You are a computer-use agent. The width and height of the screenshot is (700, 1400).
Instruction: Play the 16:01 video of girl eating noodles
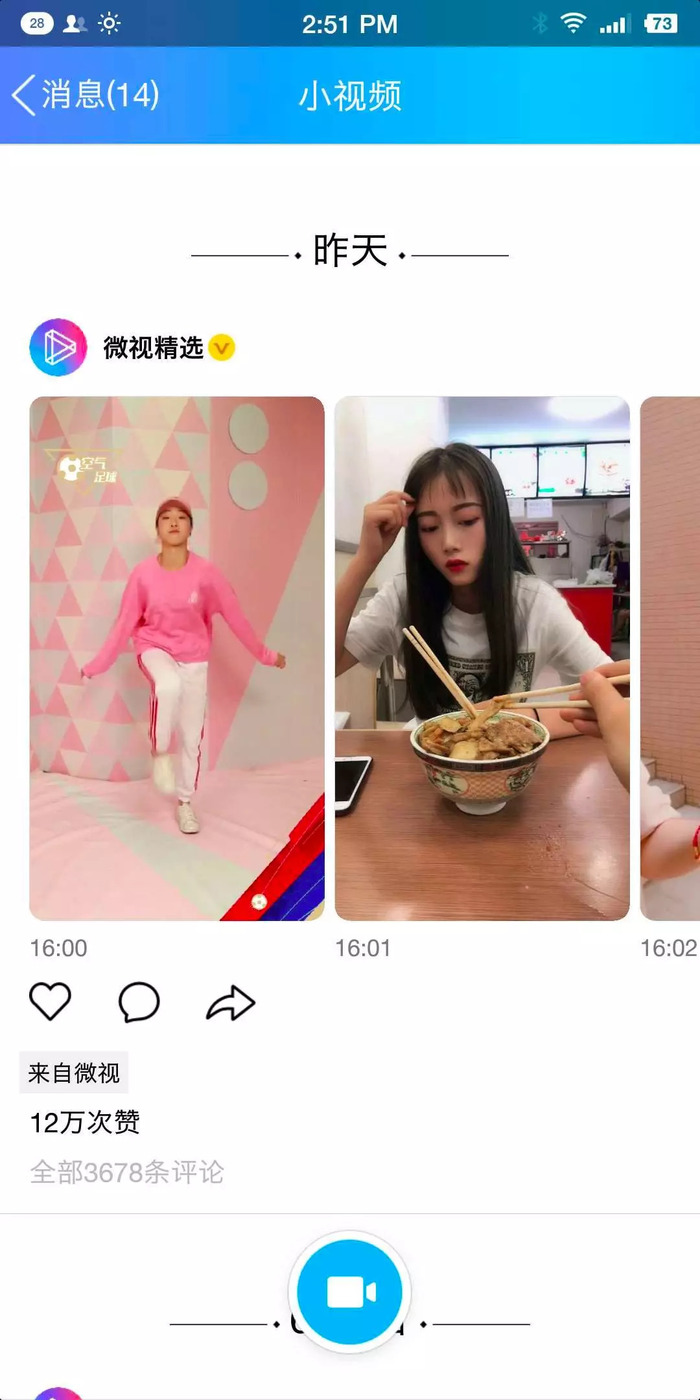482,658
